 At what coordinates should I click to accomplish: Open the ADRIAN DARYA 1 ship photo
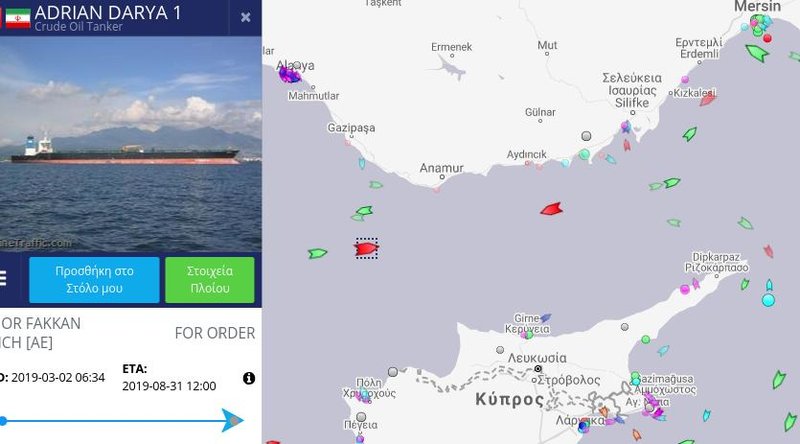point(130,146)
